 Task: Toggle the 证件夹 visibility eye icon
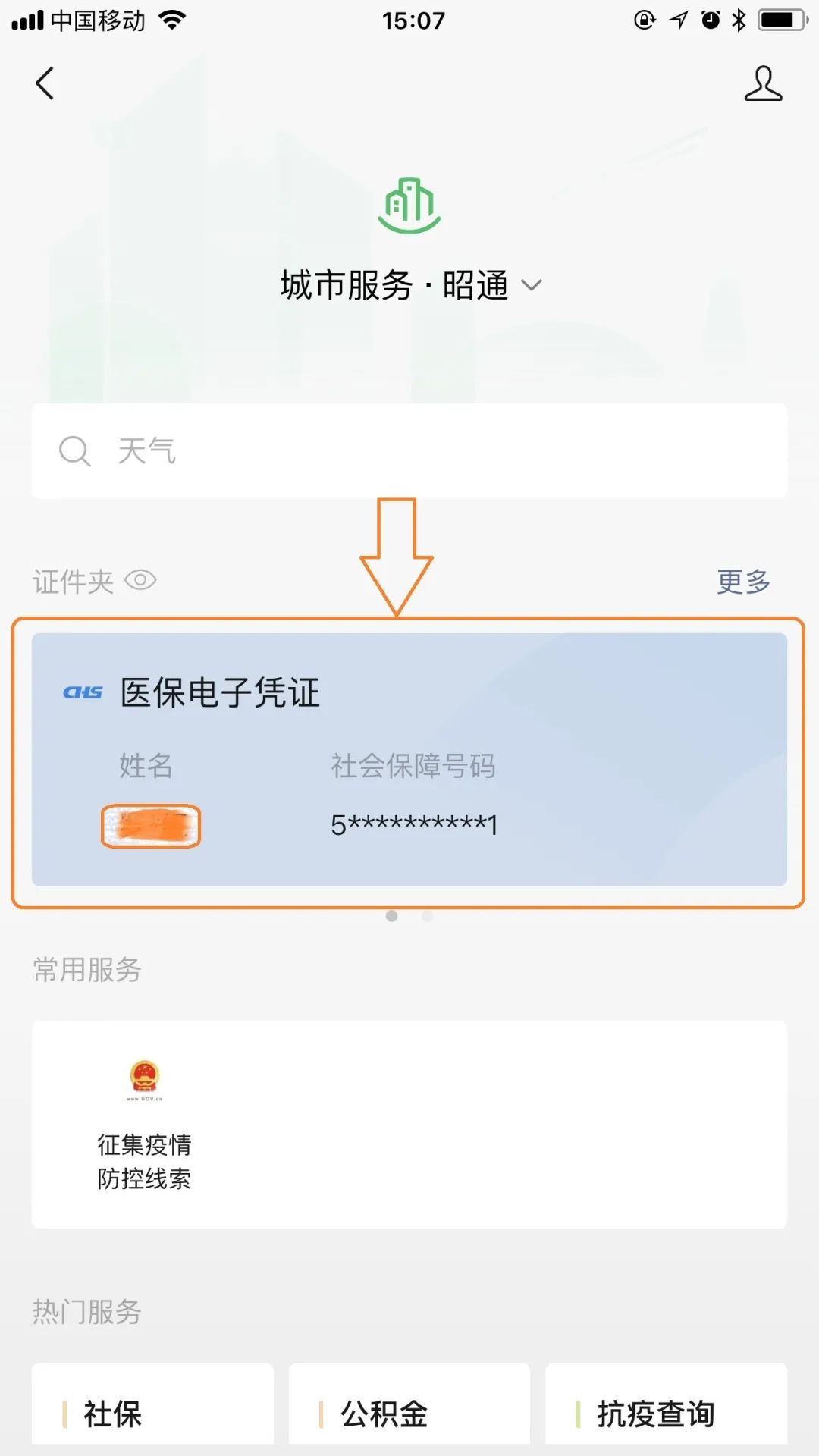click(x=140, y=581)
